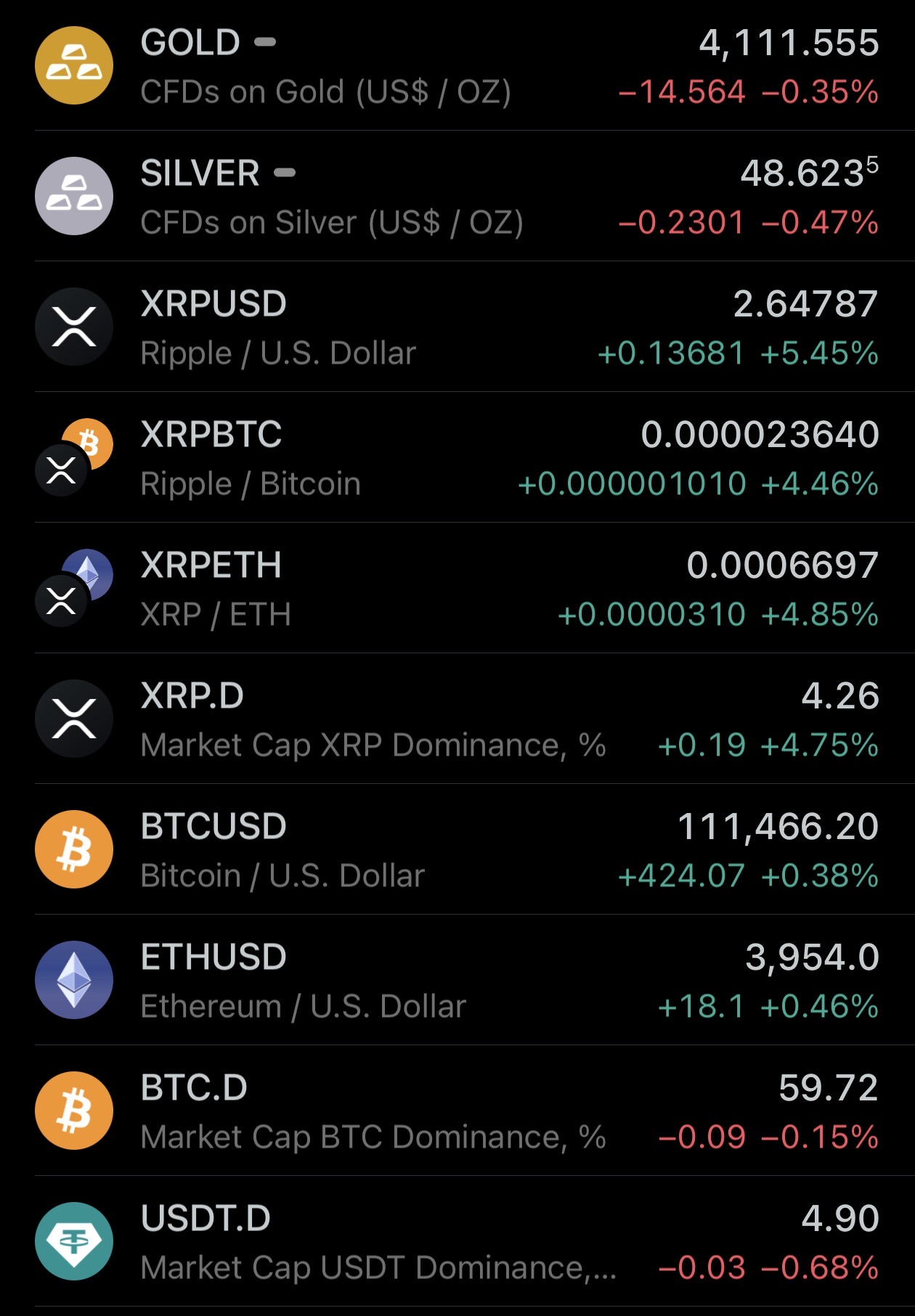View XRP.D market cap dominance
The height and width of the screenshot is (1316, 915).
click(457, 719)
